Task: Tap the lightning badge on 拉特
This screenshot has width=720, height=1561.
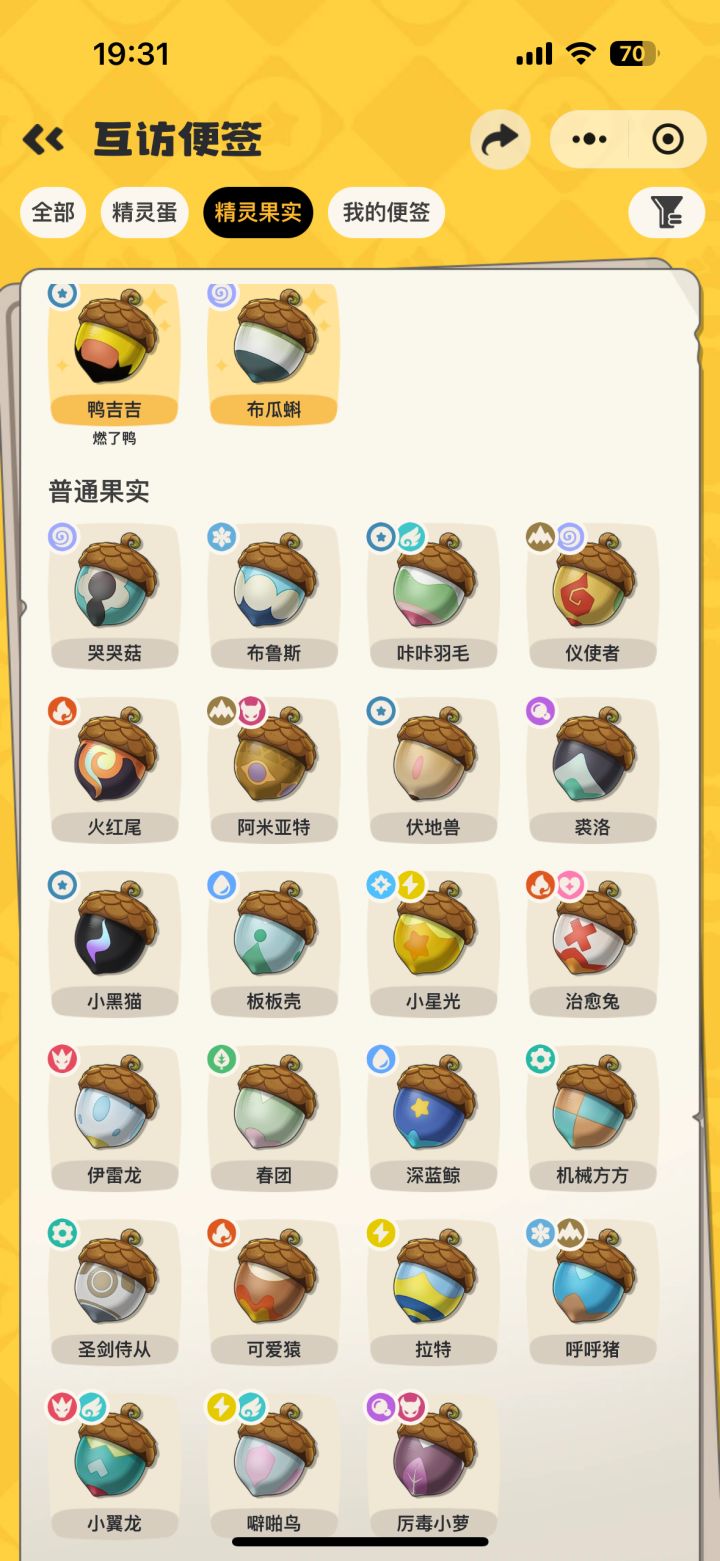Action: coord(383,1231)
